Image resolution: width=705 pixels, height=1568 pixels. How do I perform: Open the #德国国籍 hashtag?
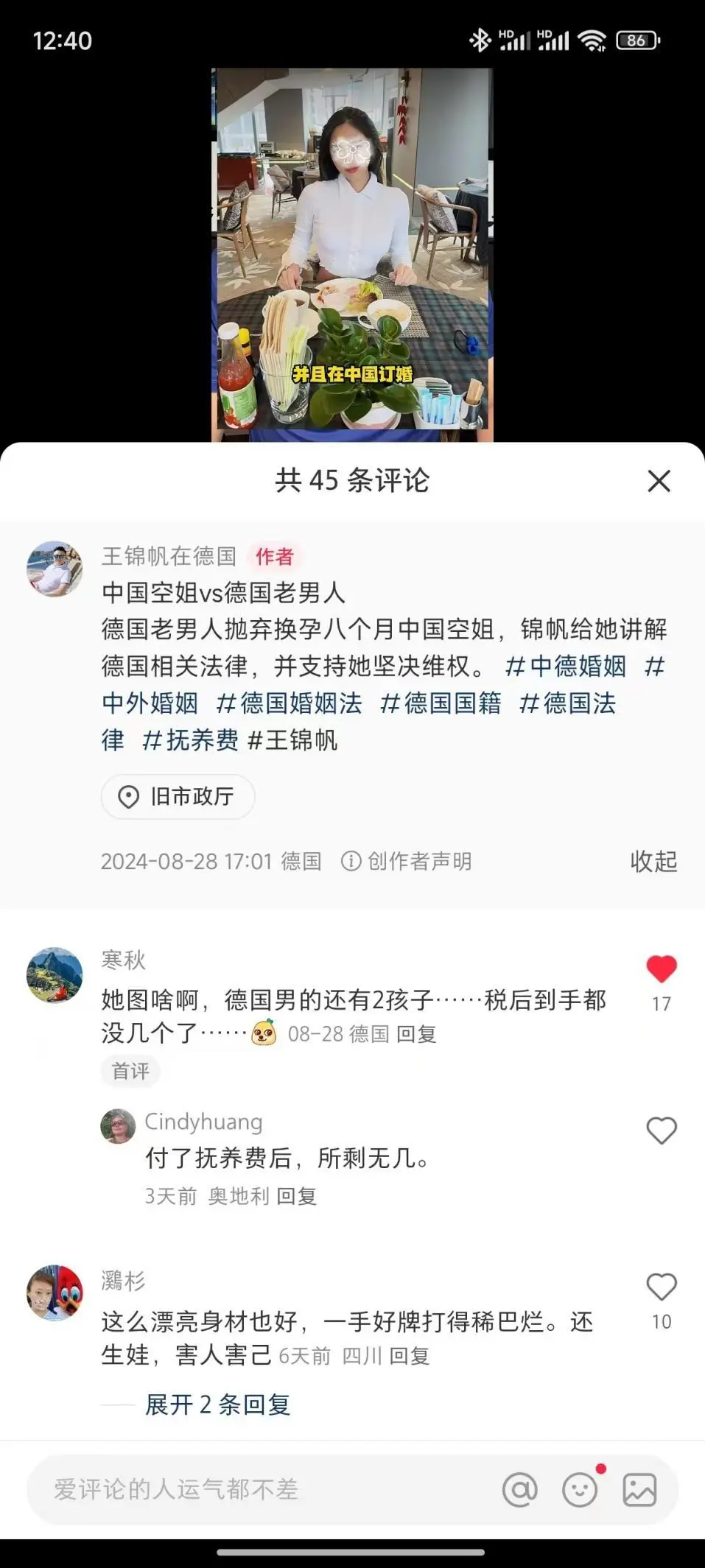point(441,703)
